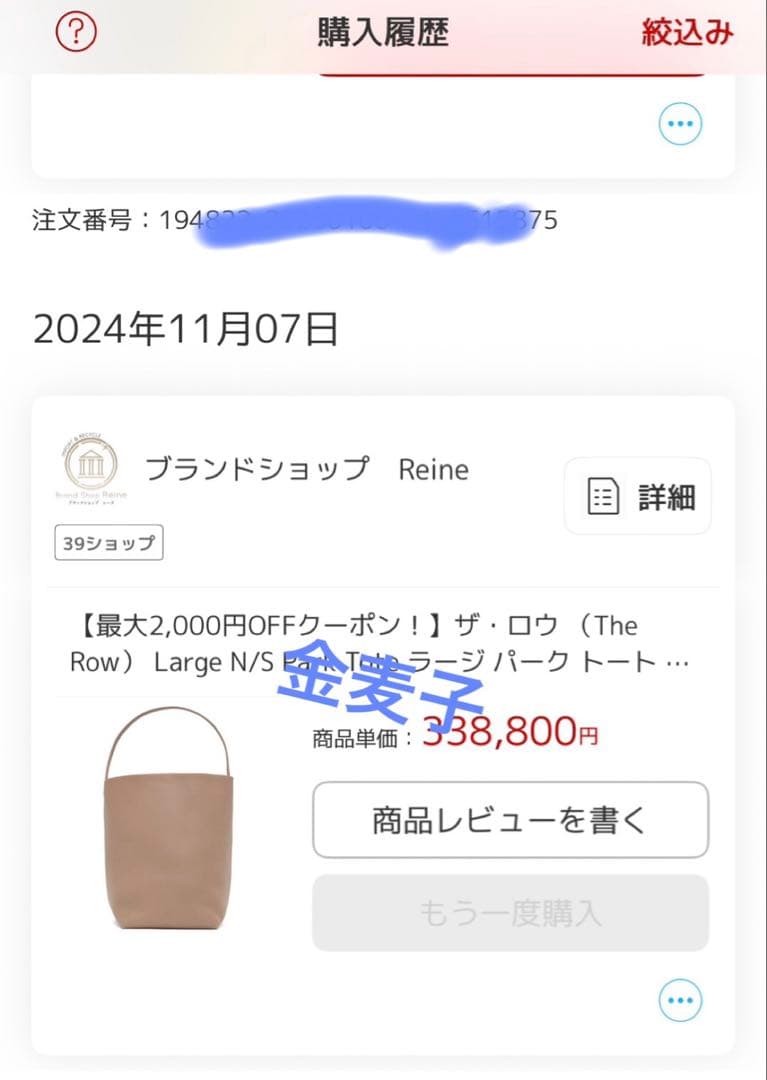This screenshot has height=1080, width=767.
Task: Click the もう一度購入 repurchase button
Action: pos(510,912)
